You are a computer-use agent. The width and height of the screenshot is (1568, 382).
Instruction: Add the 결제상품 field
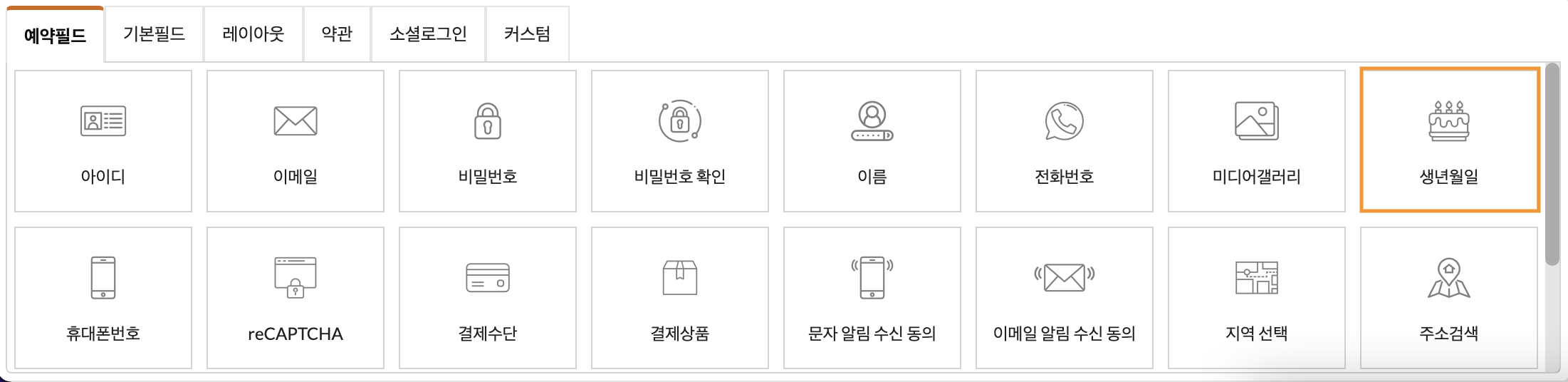pyautogui.click(x=680, y=298)
